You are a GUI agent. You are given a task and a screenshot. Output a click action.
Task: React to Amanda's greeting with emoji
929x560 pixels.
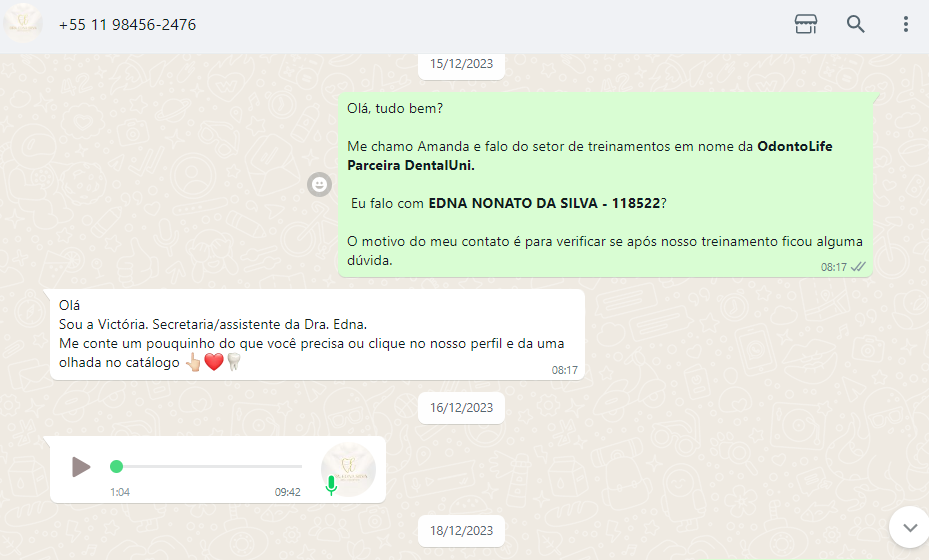pyautogui.click(x=319, y=184)
